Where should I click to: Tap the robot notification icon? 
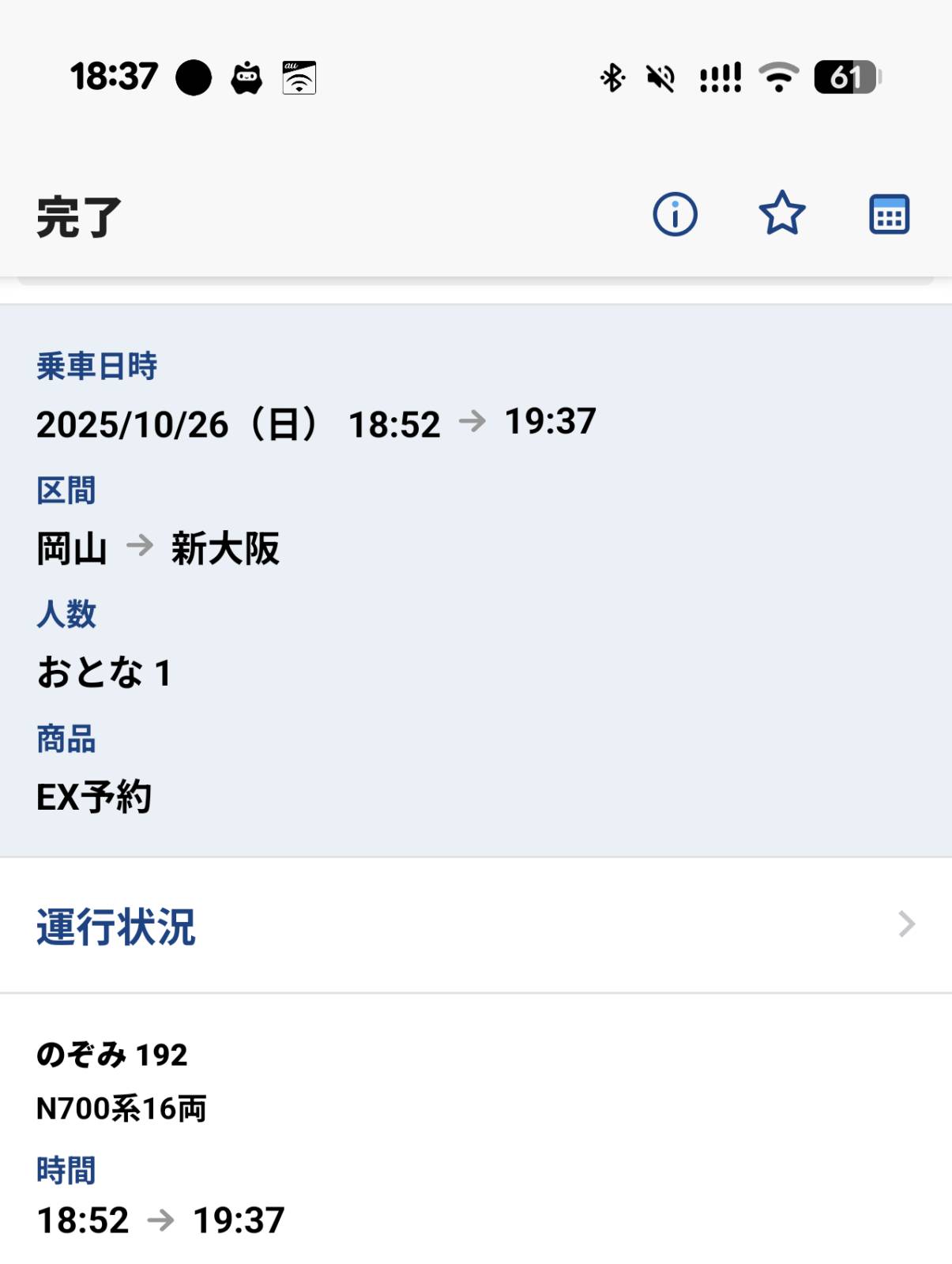point(247,77)
